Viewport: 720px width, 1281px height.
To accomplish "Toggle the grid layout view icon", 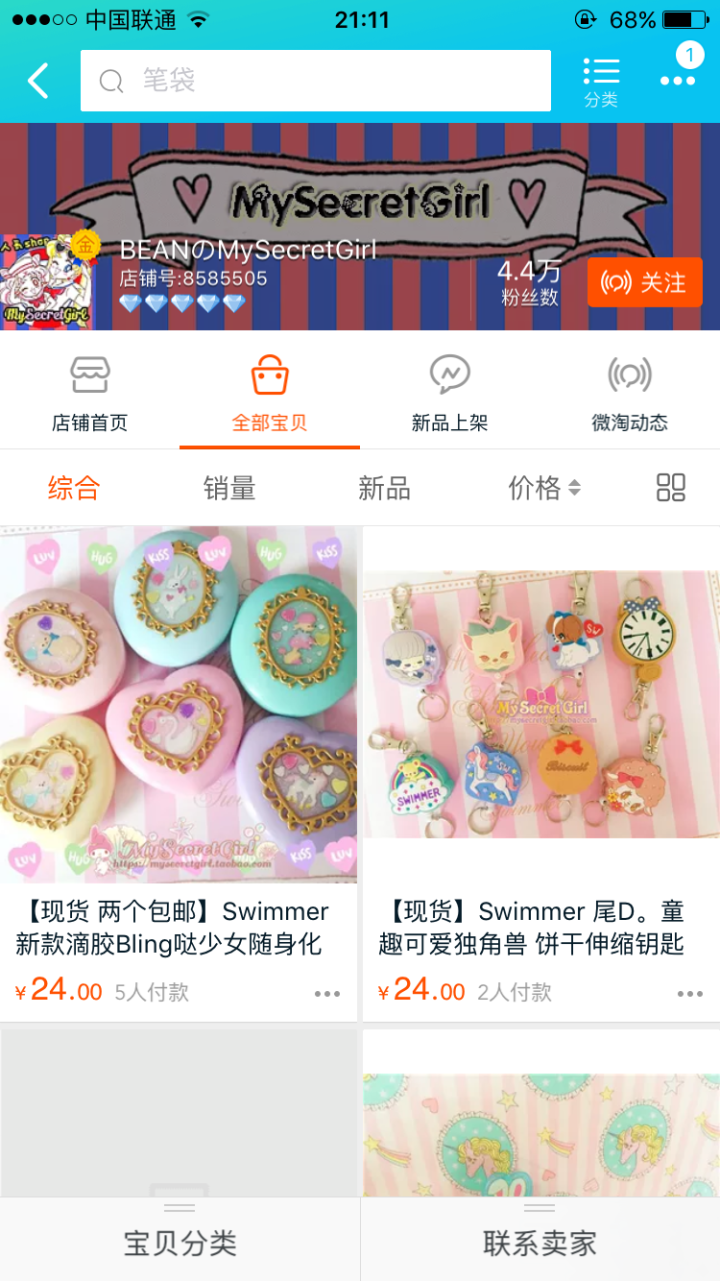I will coord(670,488).
